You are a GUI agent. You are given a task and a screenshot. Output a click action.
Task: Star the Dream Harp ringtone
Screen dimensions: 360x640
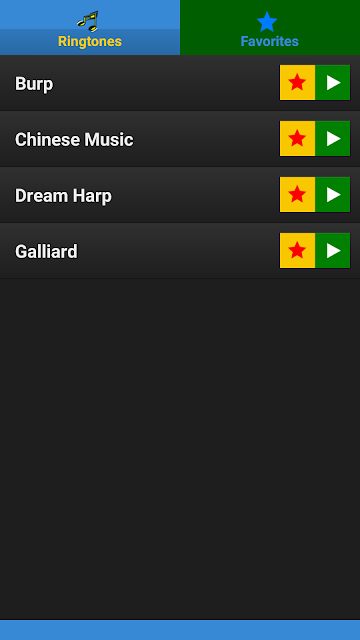pos(297,194)
